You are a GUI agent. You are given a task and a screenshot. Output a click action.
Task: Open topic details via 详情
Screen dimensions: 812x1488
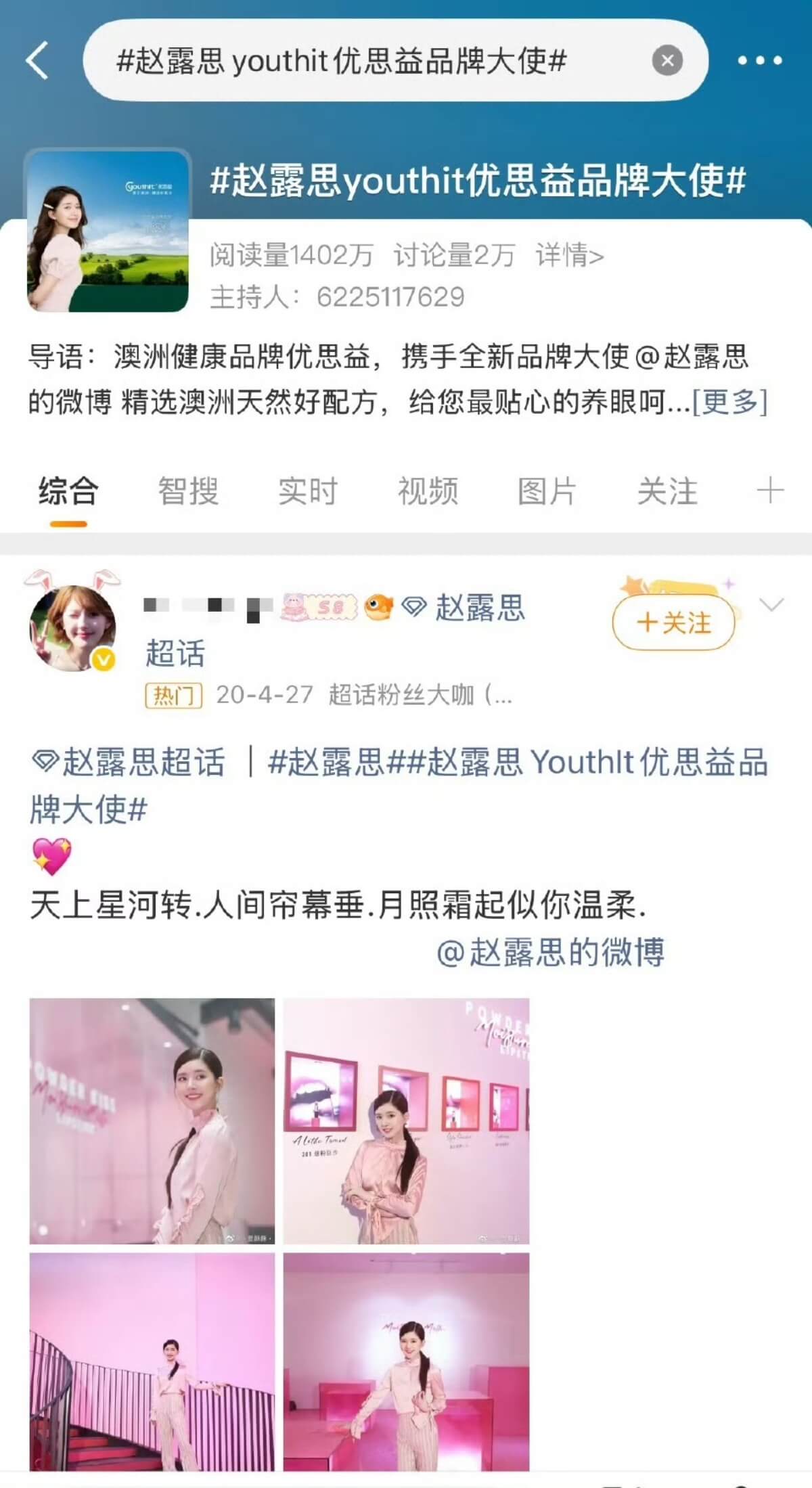coord(569,256)
